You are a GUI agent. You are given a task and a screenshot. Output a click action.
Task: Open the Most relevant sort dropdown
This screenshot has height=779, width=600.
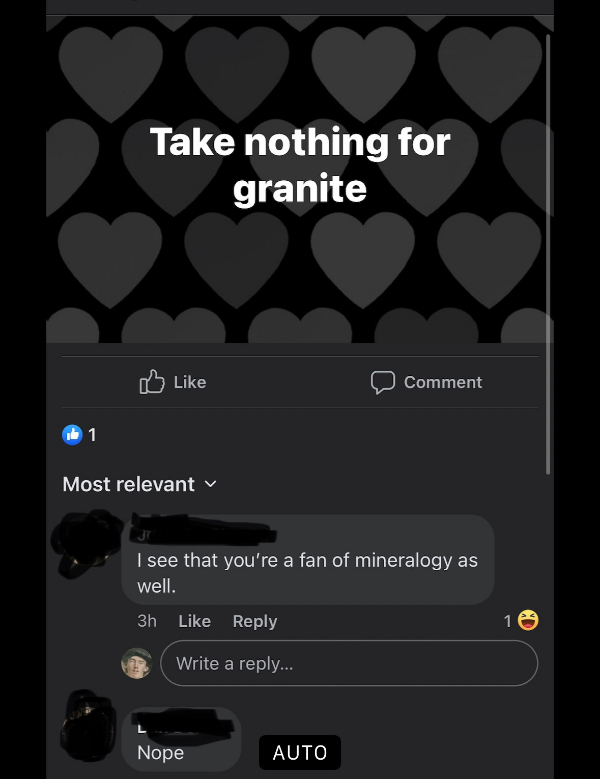tap(139, 484)
